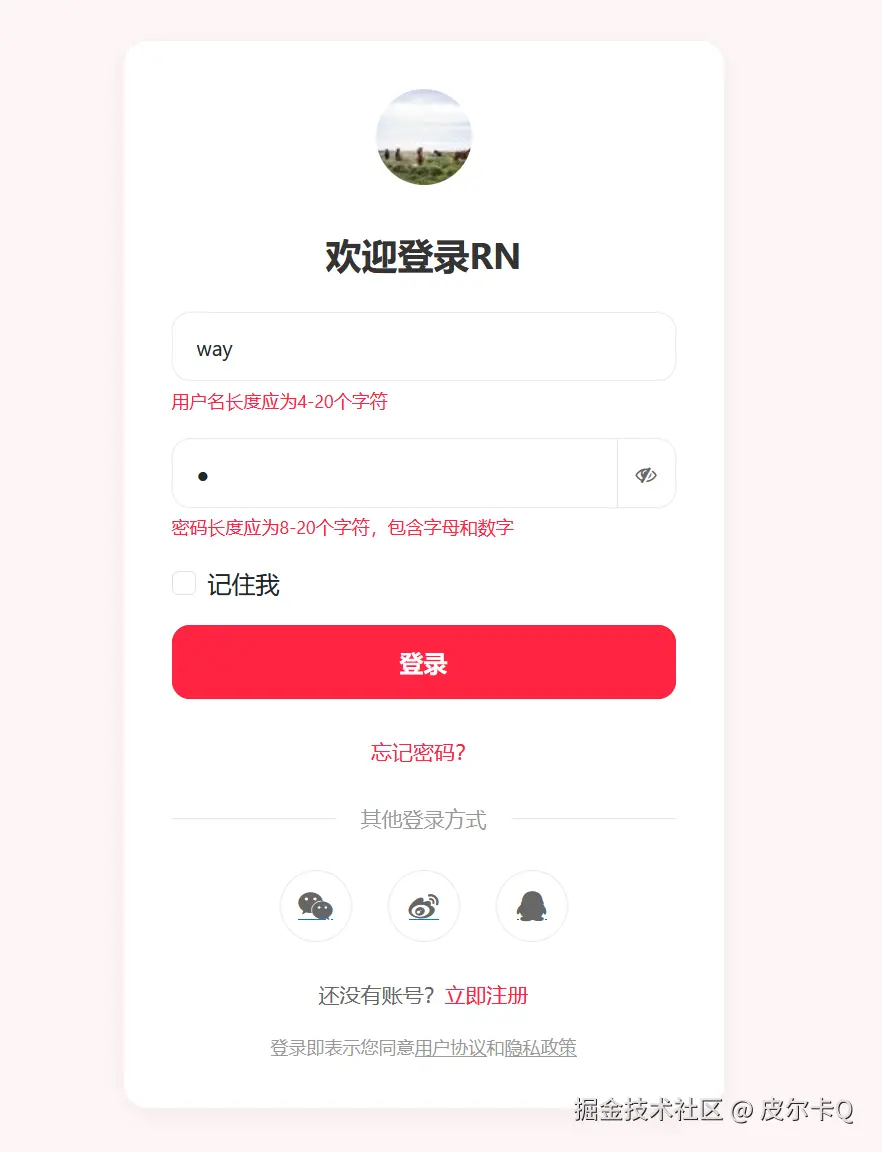
Task: Tap the username field containing "way"
Action: [423, 348]
